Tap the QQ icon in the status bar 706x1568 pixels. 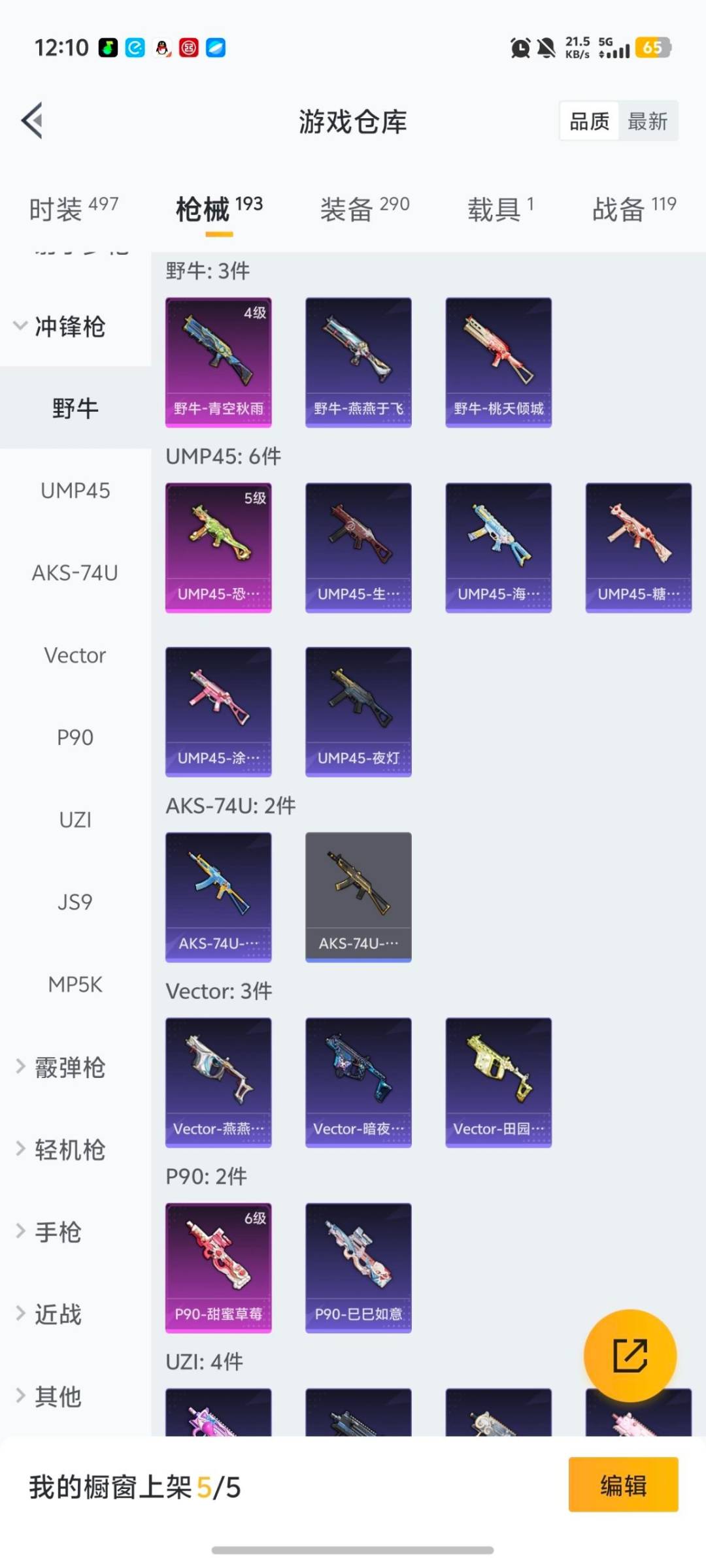pos(161,48)
